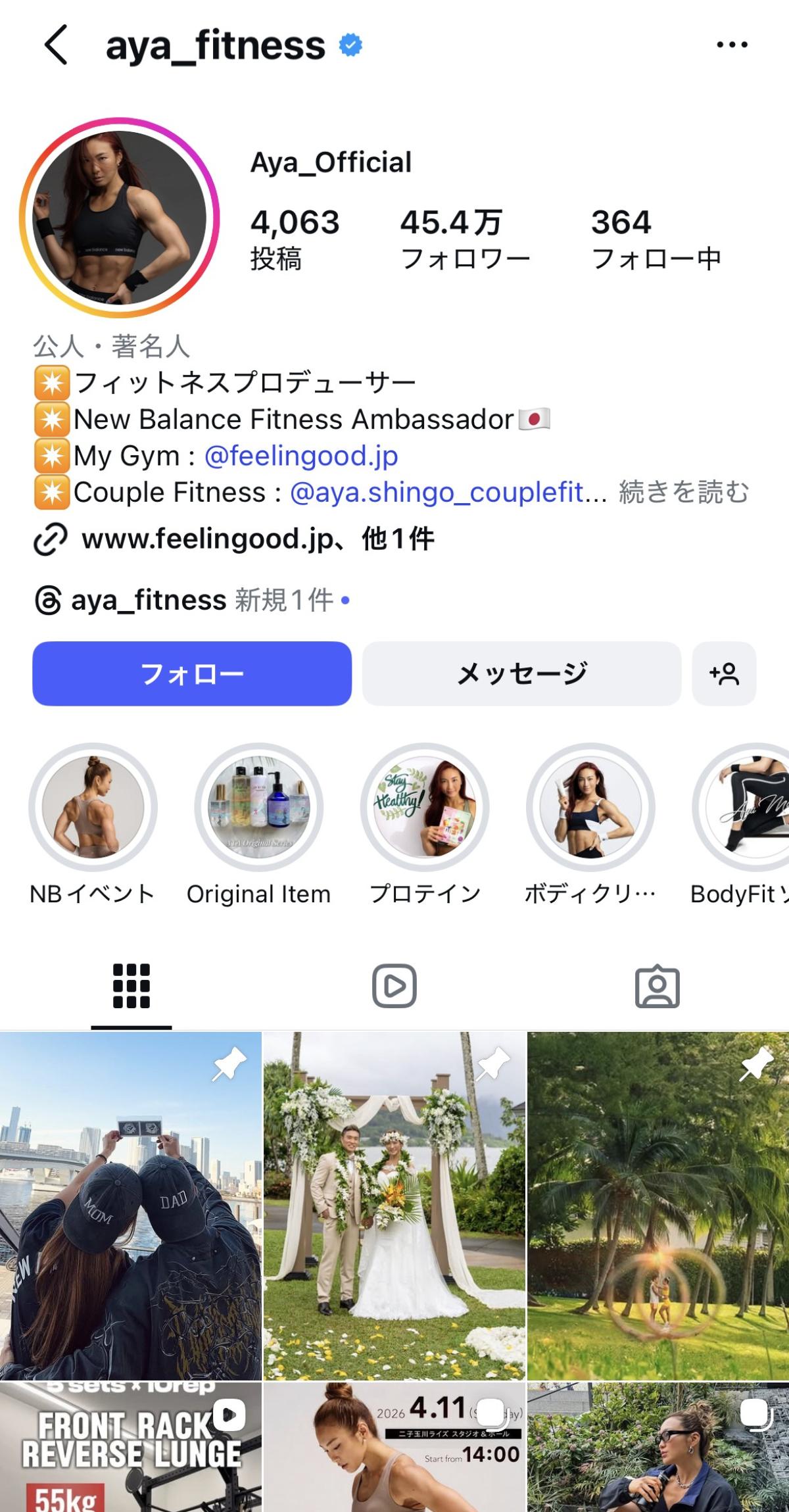Go back using the top-left arrow
The image size is (789, 1512).
(57, 45)
